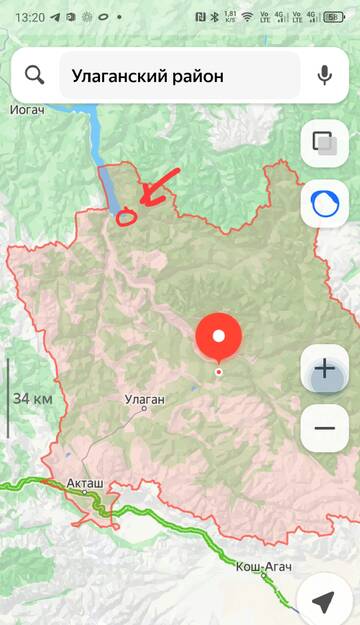Center map on my location arrow
This screenshot has width=360, height=625.
(324, 601)
